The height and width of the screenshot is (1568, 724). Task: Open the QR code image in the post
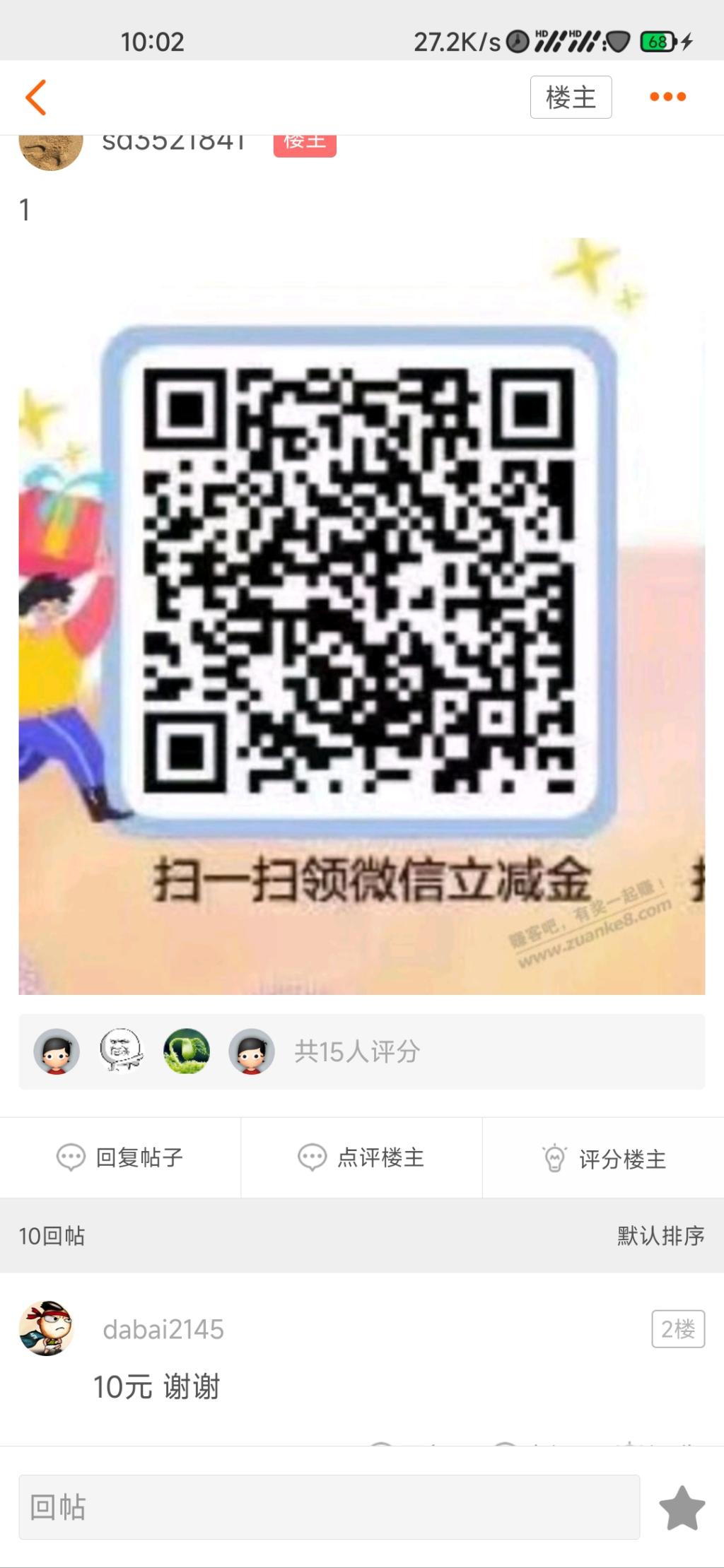click(x=362, y=616)
